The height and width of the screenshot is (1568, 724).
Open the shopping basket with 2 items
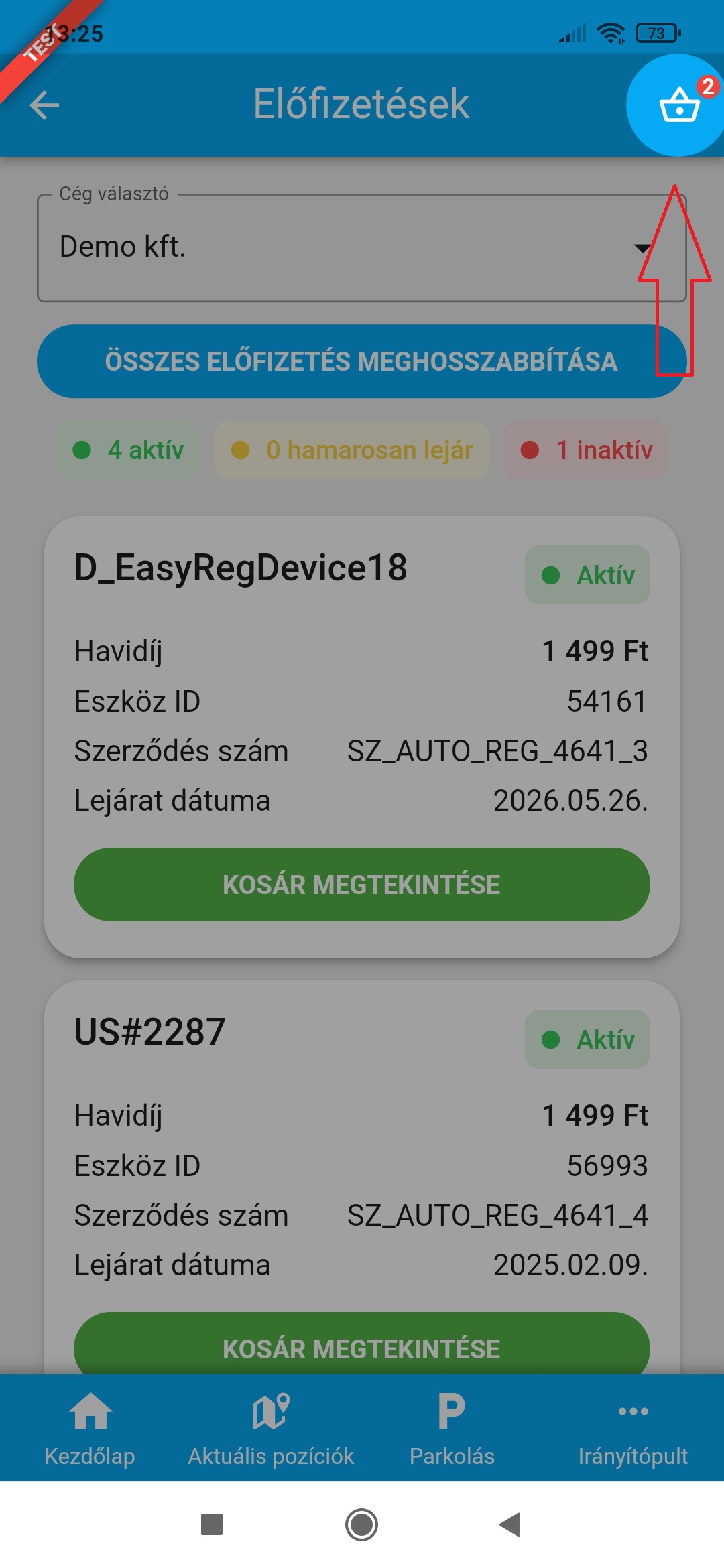(x=678, y=105)
